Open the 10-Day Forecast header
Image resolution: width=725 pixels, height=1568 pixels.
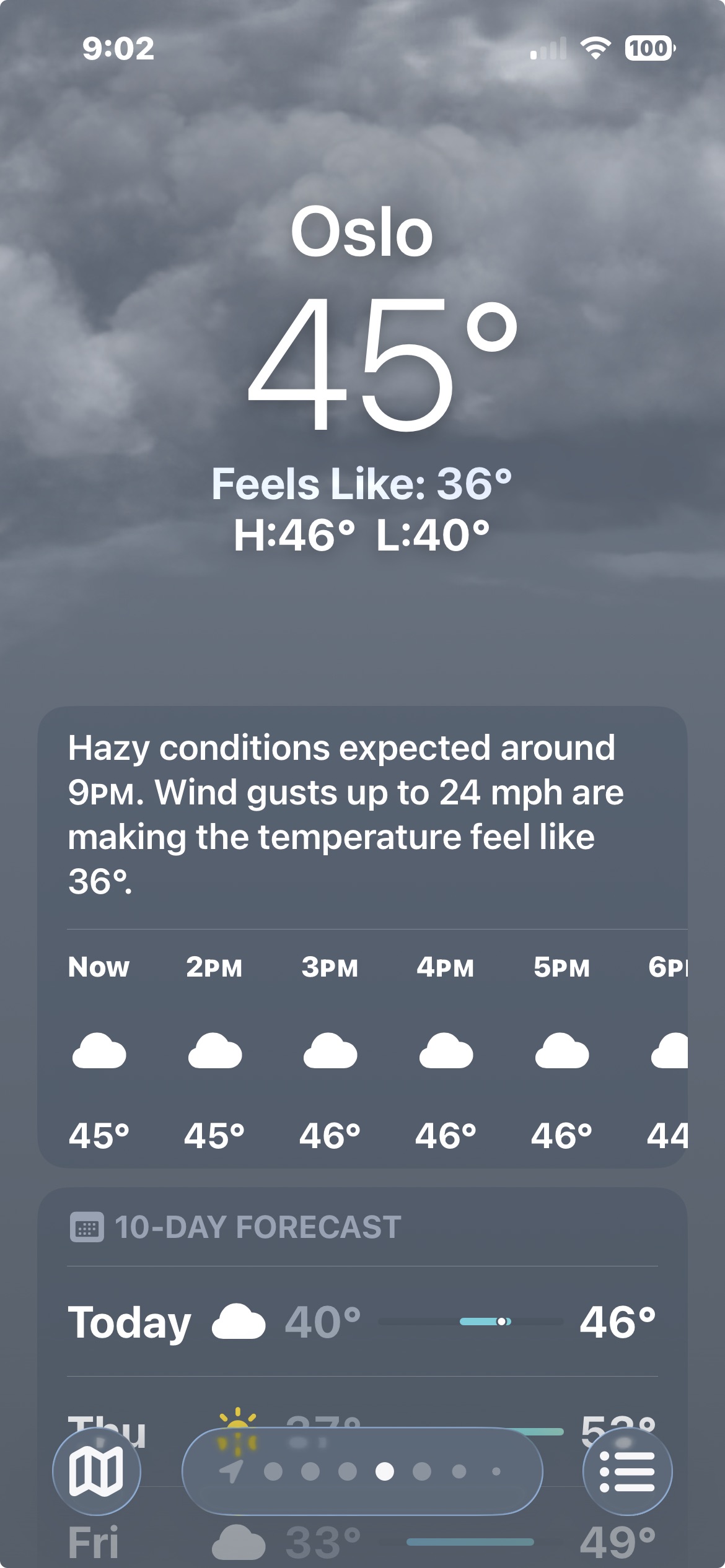click(258, 1227)
